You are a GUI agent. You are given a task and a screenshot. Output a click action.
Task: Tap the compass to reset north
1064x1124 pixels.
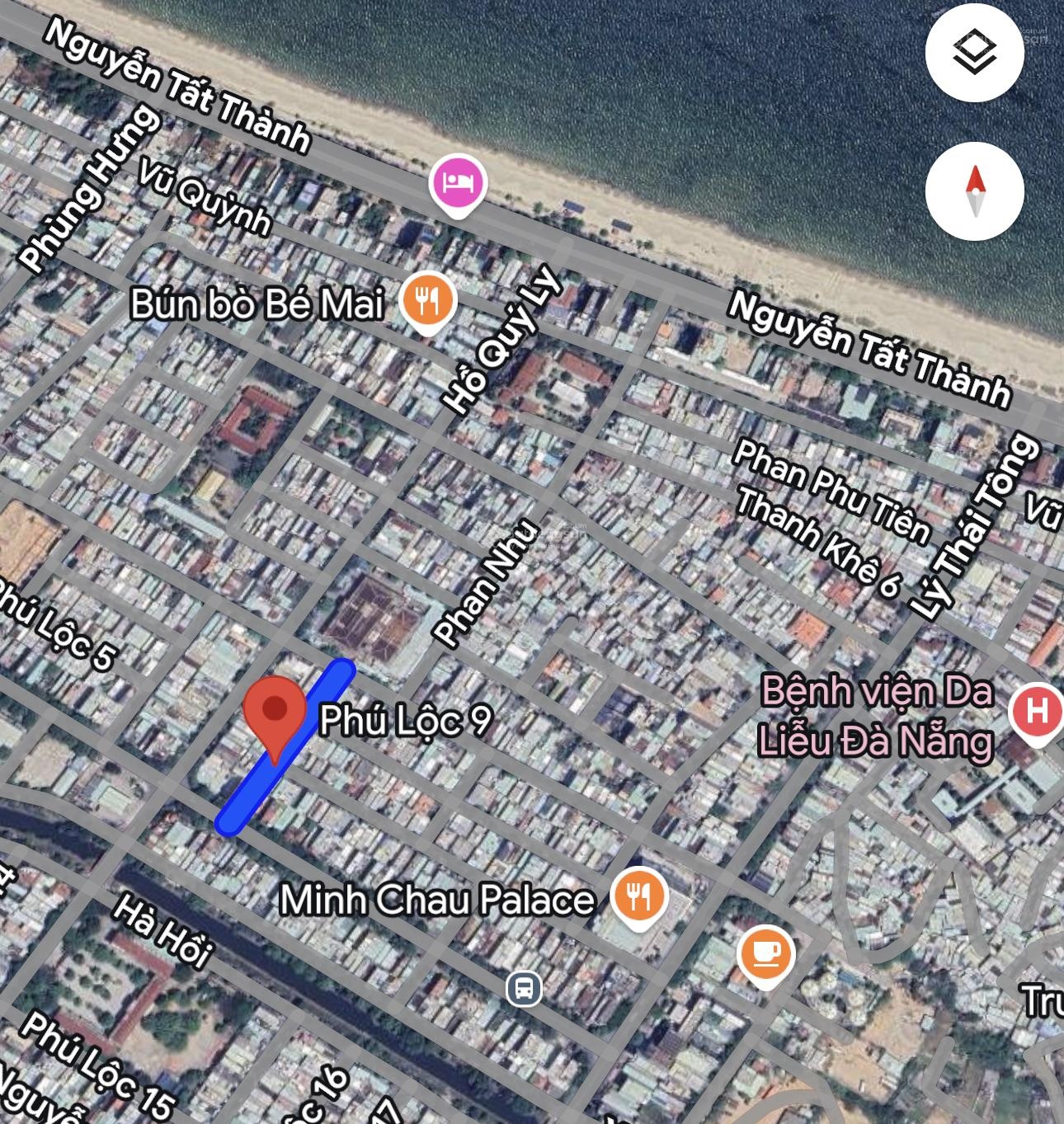974,190
